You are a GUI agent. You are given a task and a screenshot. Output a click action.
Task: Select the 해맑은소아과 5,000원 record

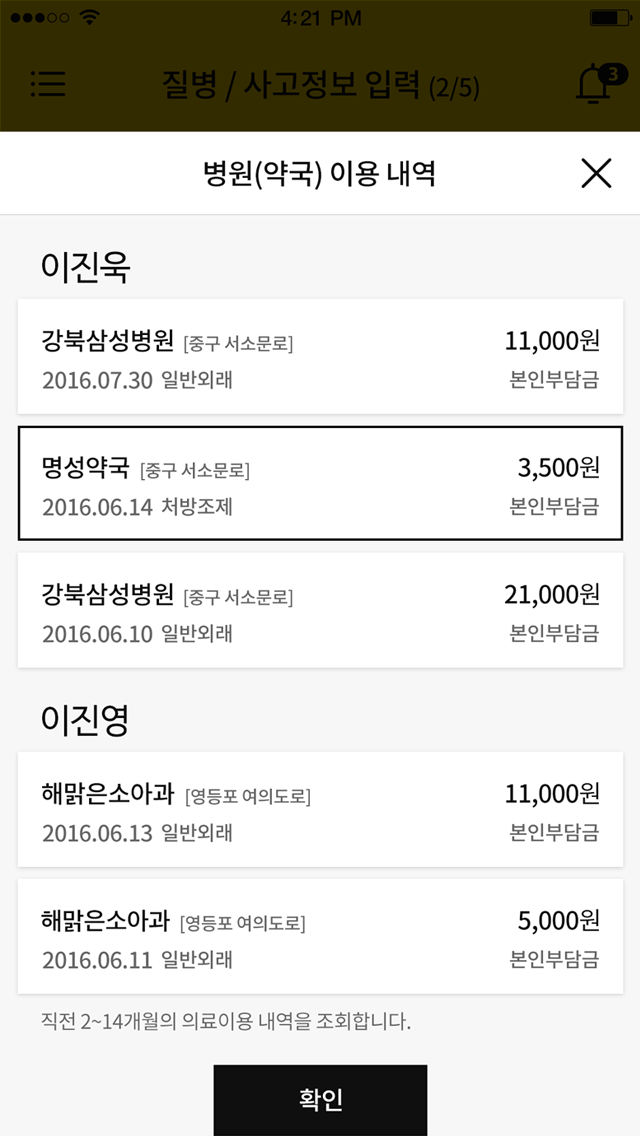coord(320,936)
